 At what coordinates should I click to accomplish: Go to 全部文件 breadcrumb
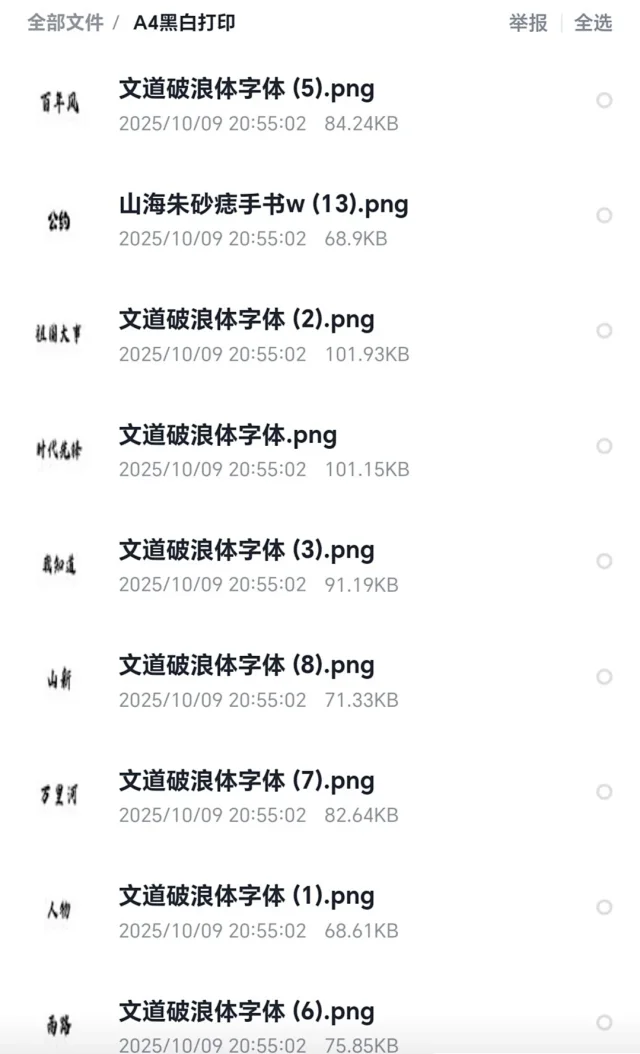[65, 22]
